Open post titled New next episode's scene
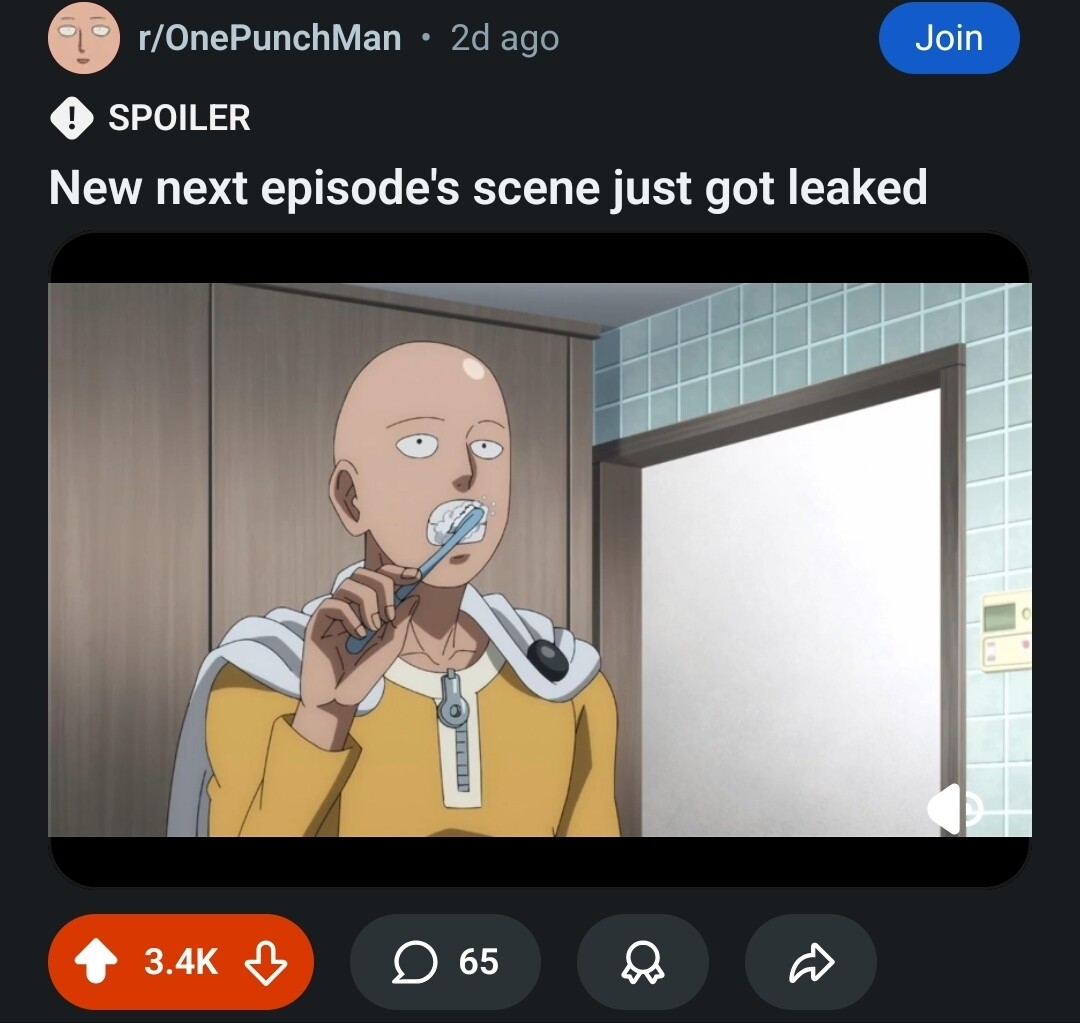 click(x=488, y=188)
